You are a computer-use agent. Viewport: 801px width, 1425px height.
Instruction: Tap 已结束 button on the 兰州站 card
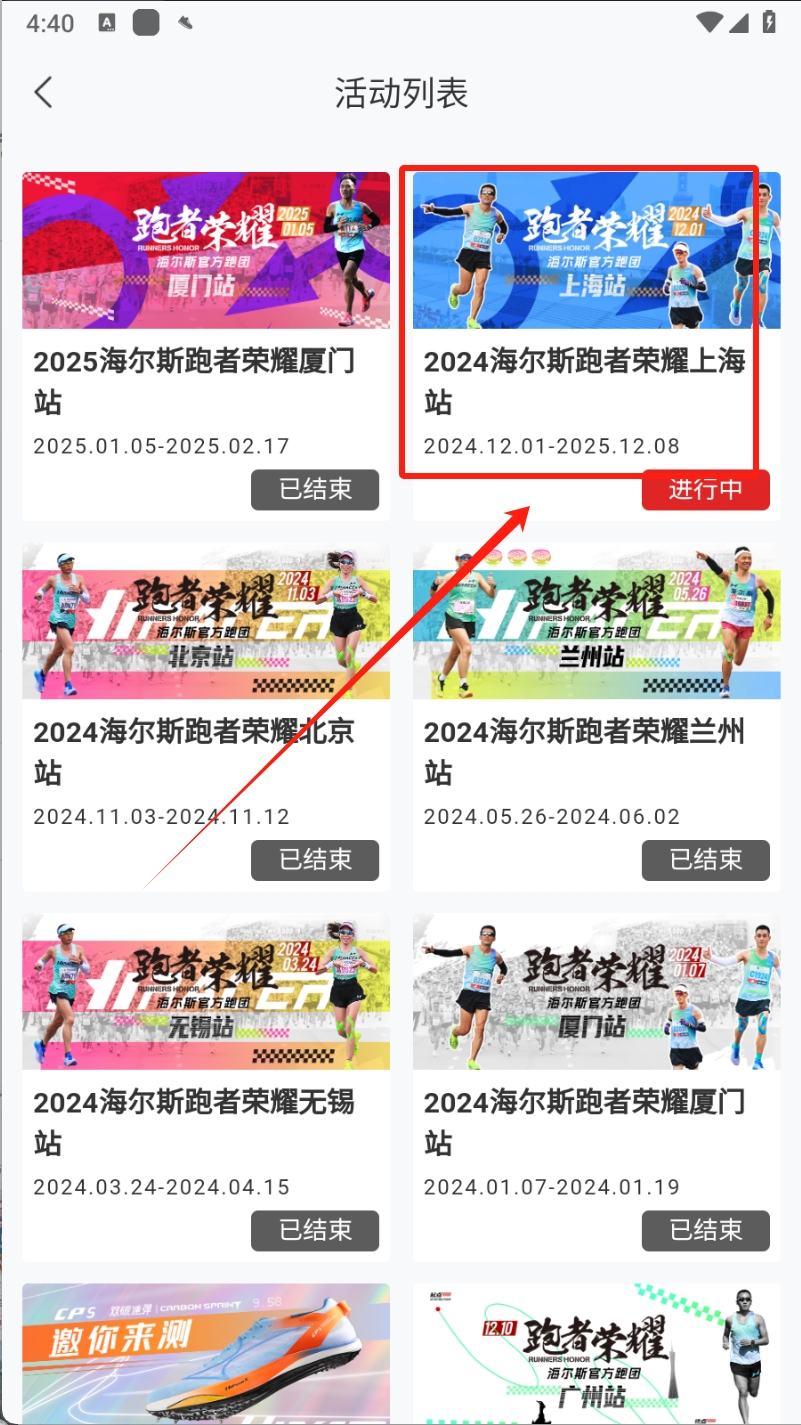(705, 860)
